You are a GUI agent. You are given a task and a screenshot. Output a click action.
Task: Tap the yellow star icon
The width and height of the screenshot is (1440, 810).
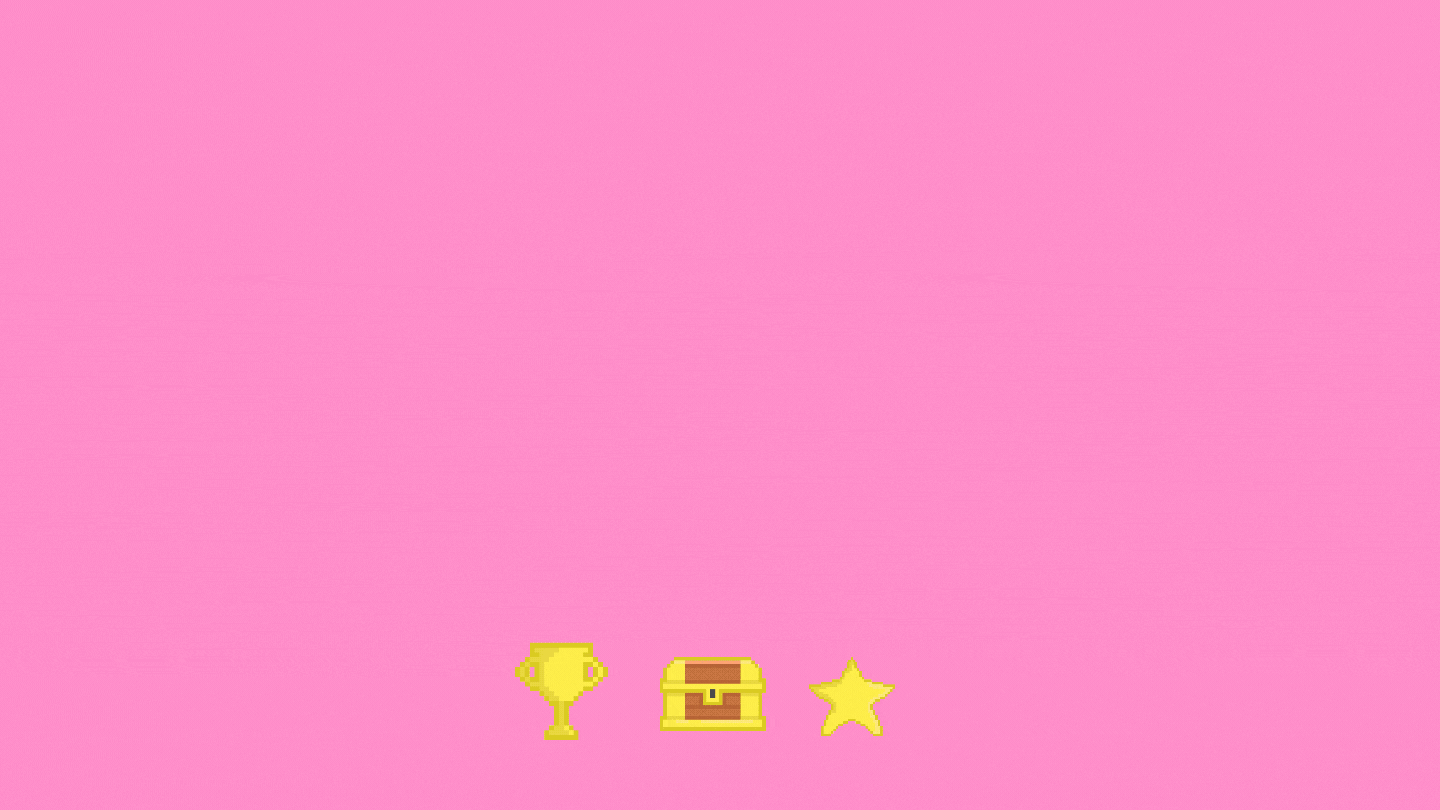[851, 699]
